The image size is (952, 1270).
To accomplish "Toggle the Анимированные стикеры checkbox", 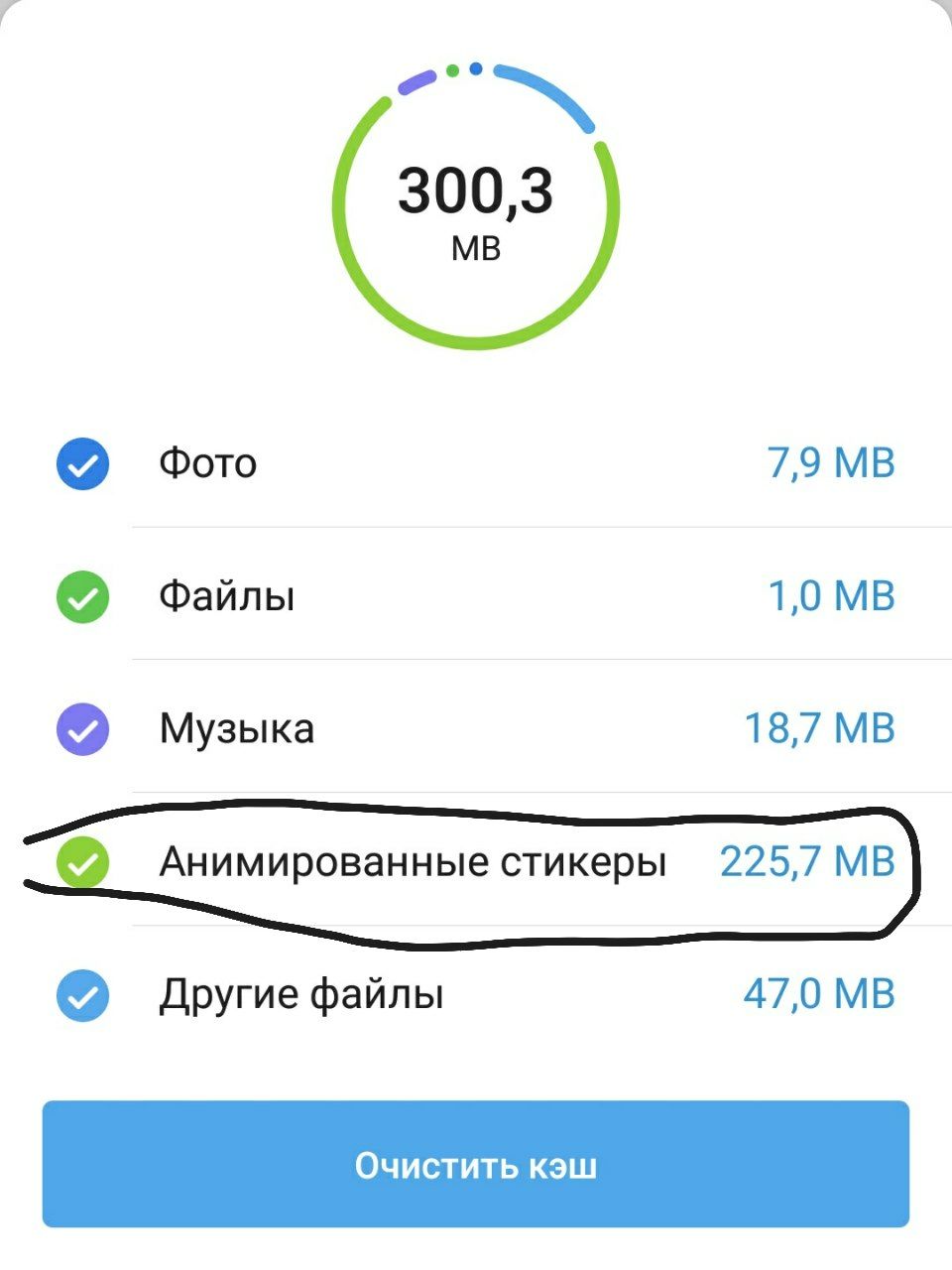I will (82, 862).
